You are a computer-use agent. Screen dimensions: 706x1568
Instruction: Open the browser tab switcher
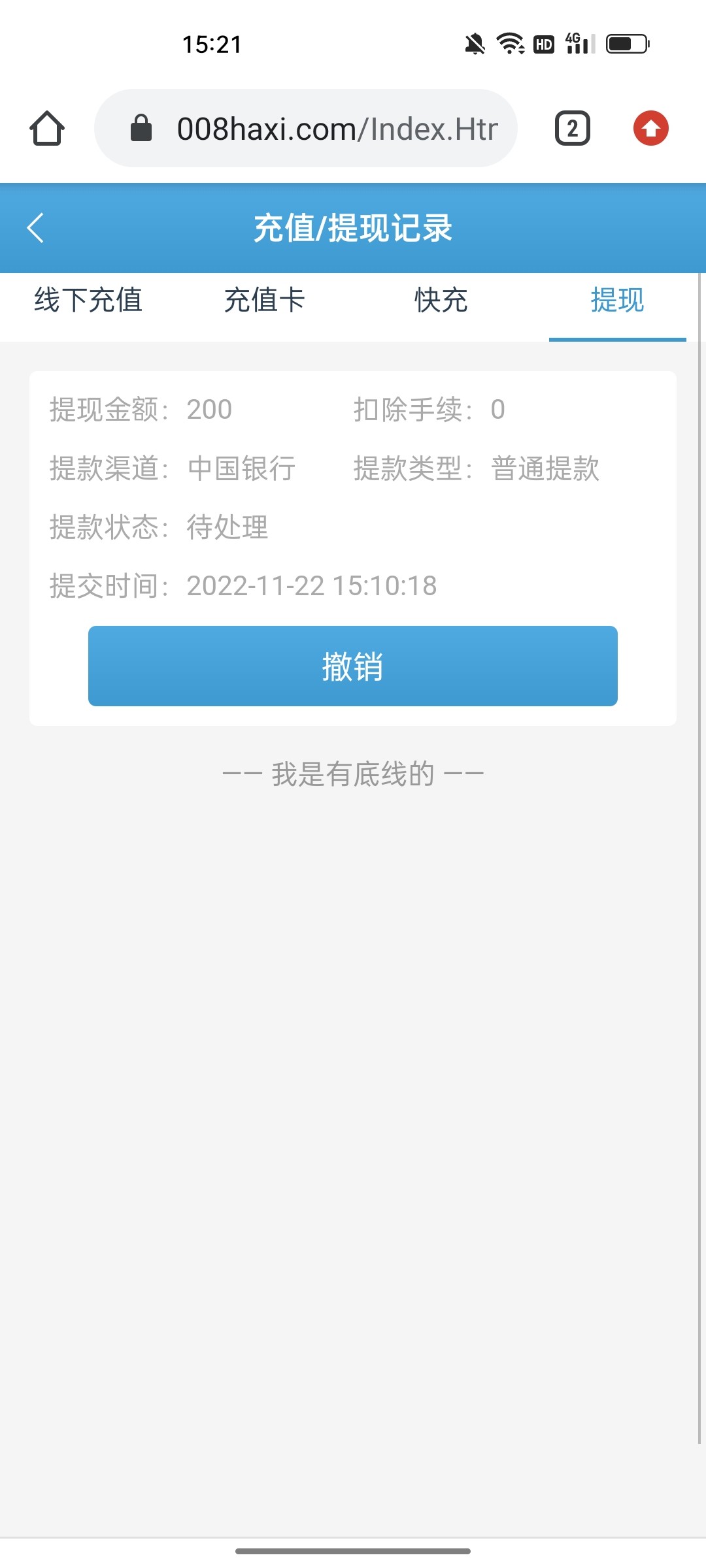point(573,128)
